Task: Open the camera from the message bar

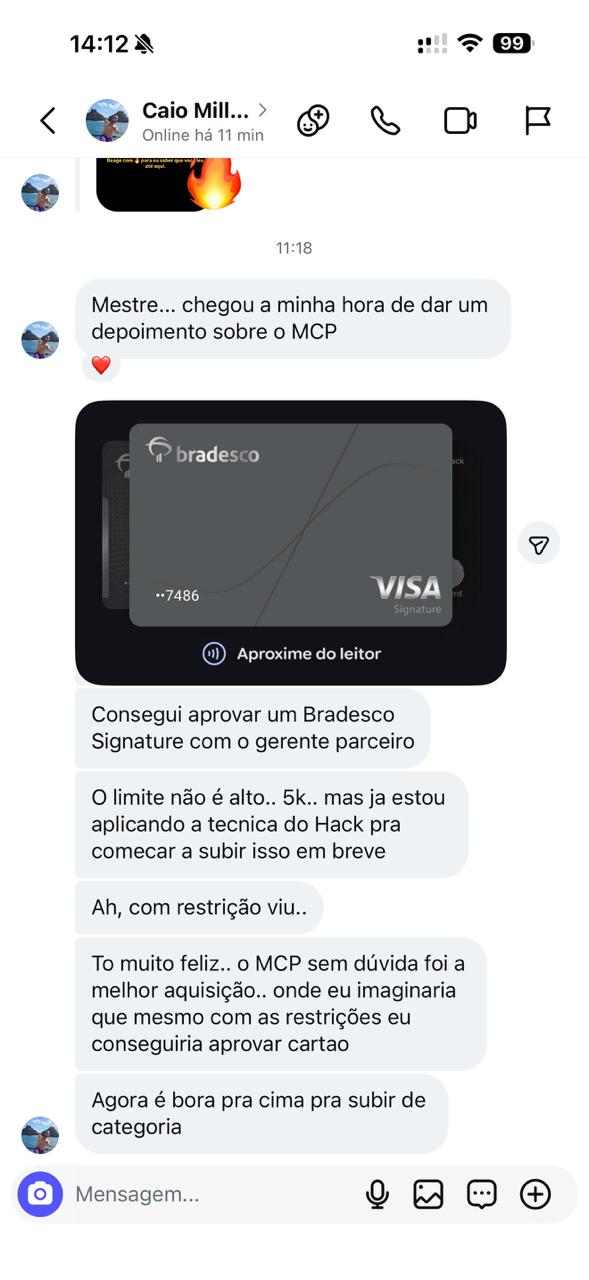Action: pos(40,1194)
